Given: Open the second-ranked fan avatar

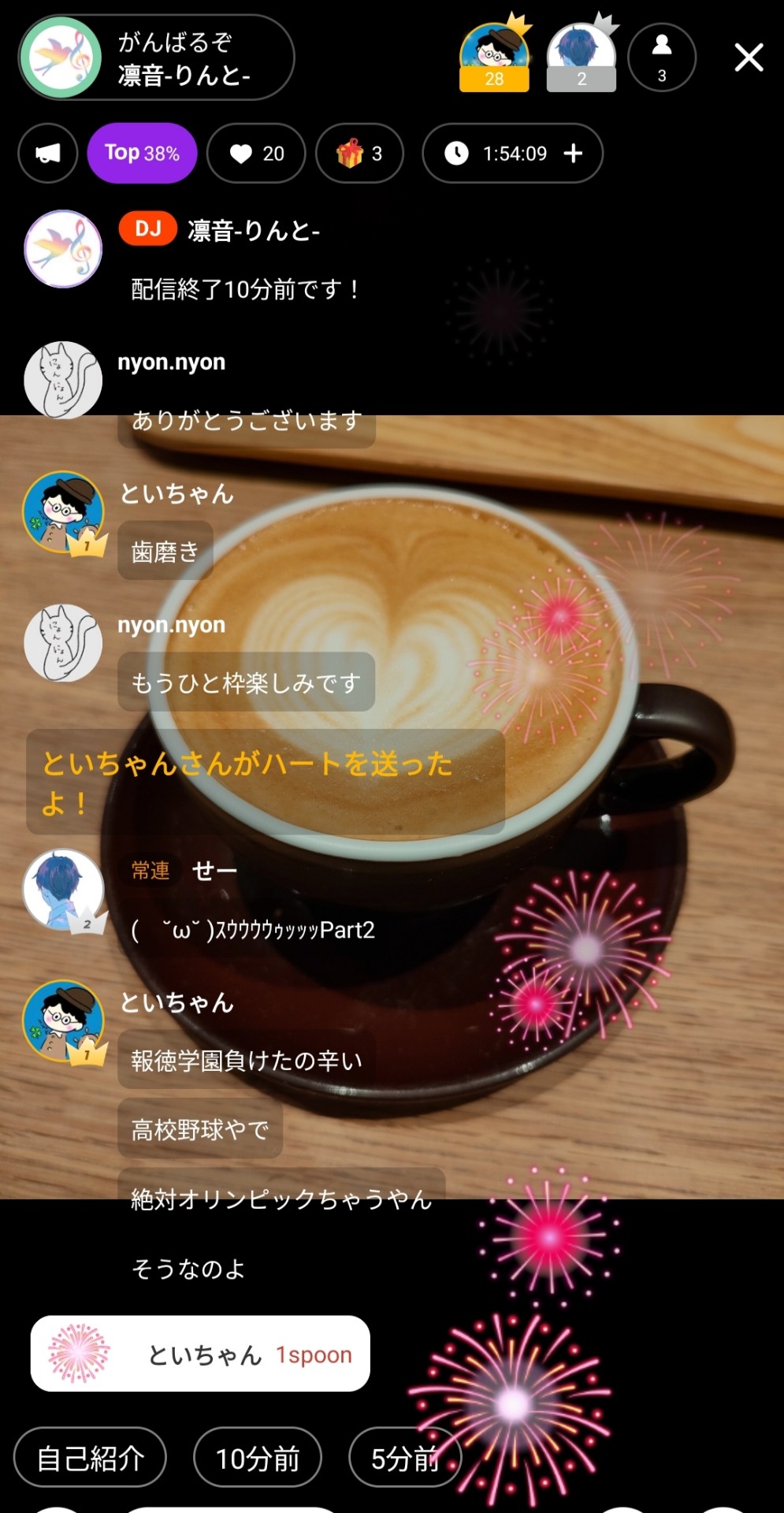Looking at the screenshot, I should click(581, 57).
